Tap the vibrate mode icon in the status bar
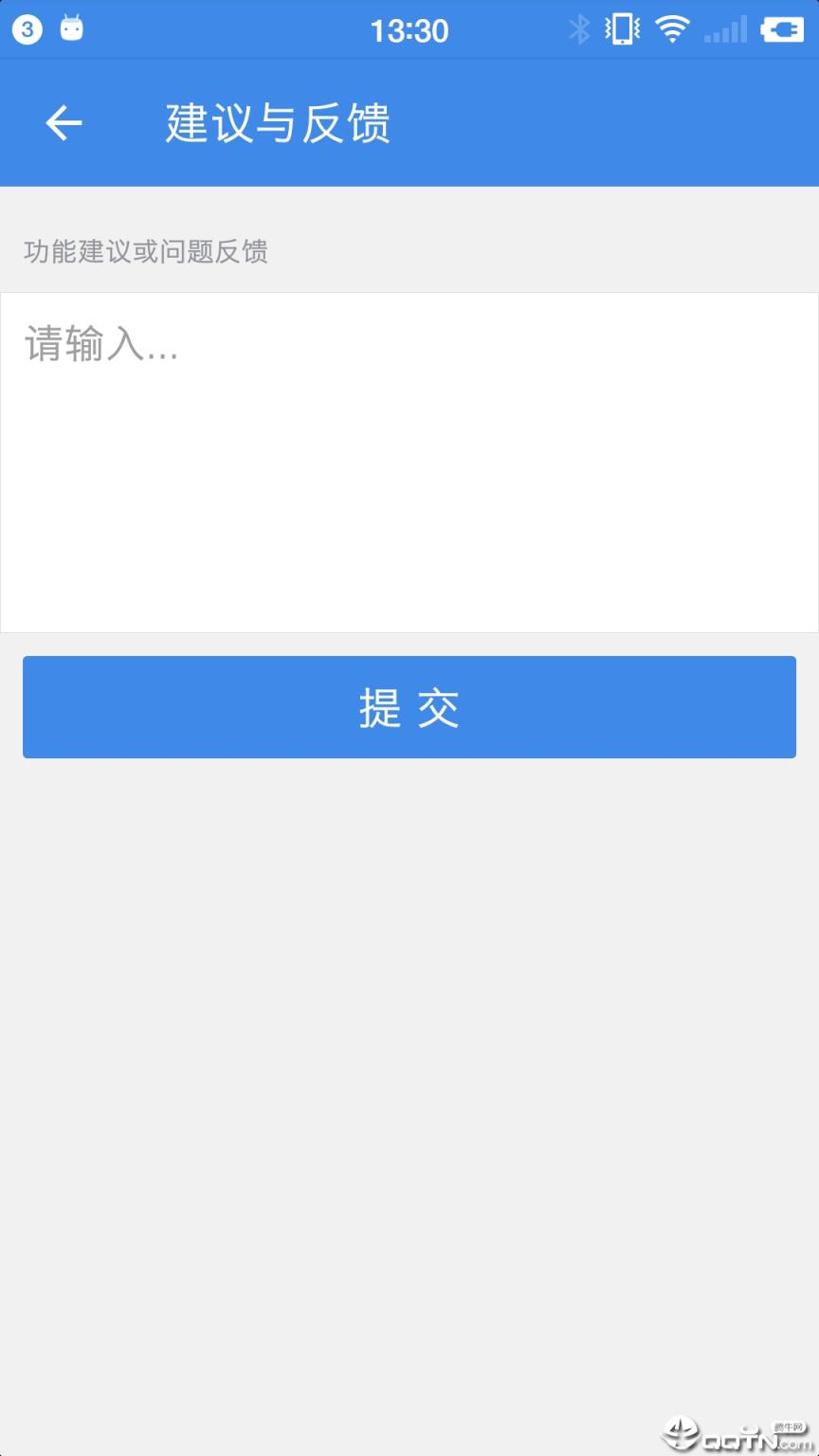Screen dimensions: 819x1456 pyautogui.click(x=621, y=29)
